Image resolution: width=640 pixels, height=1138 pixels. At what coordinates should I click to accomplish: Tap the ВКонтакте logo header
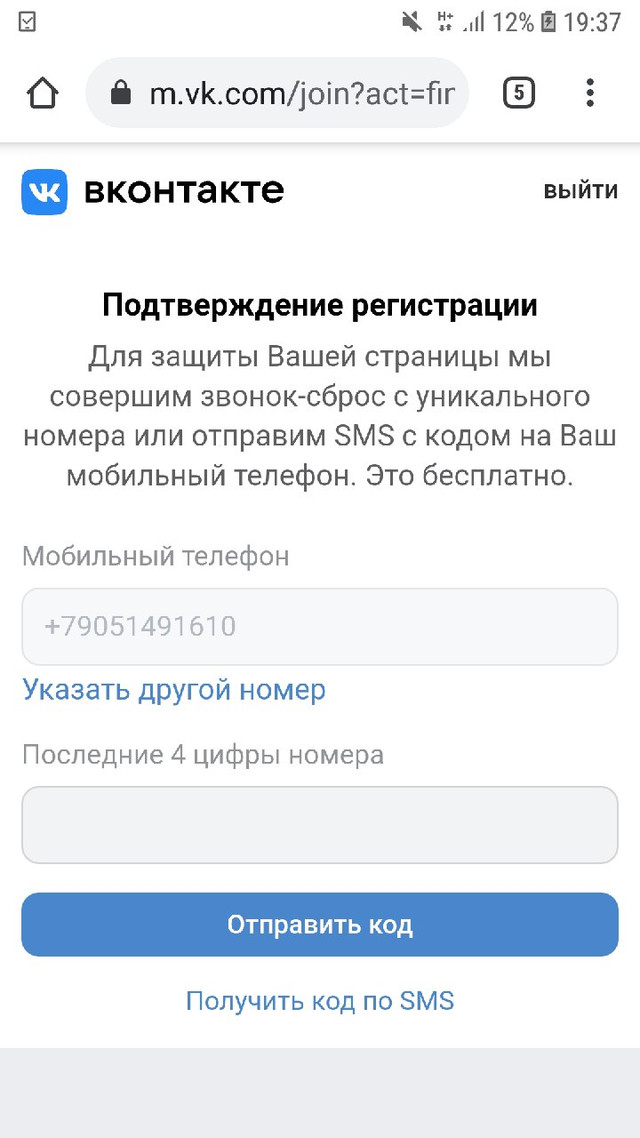[153, 191]
